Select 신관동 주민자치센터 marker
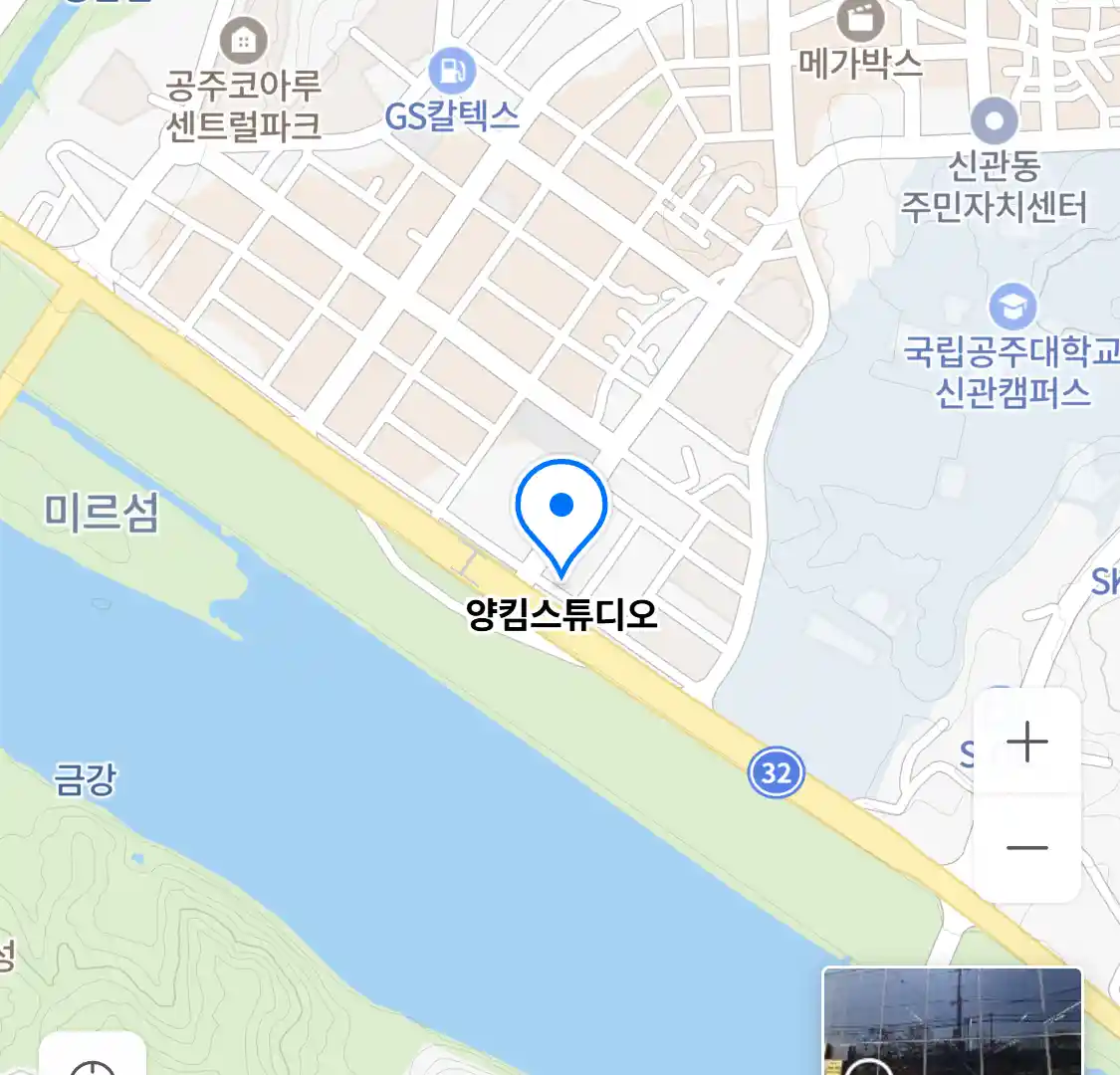1120x1075 pixels. click(994, 121)
